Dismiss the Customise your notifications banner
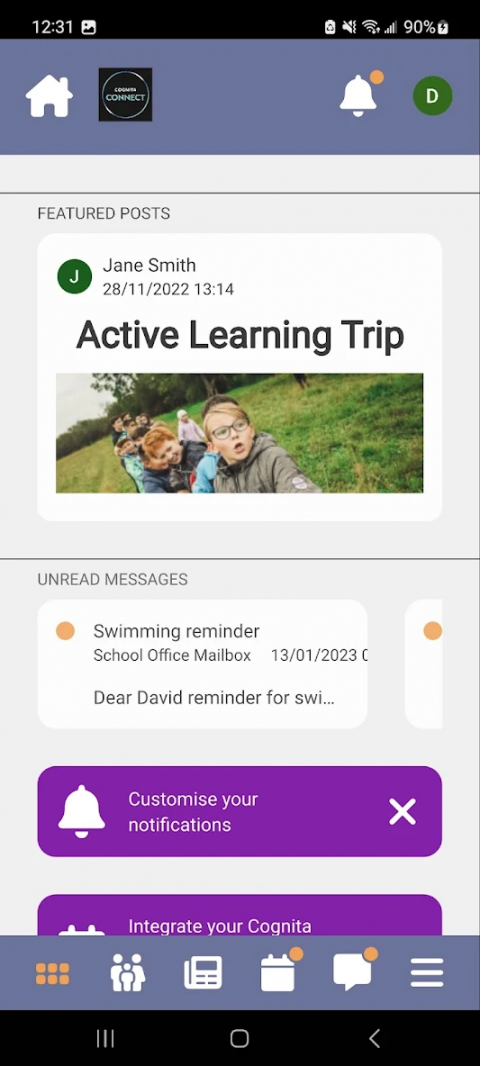Viewport: 480px width, 1066px height. tap(402, 812)
